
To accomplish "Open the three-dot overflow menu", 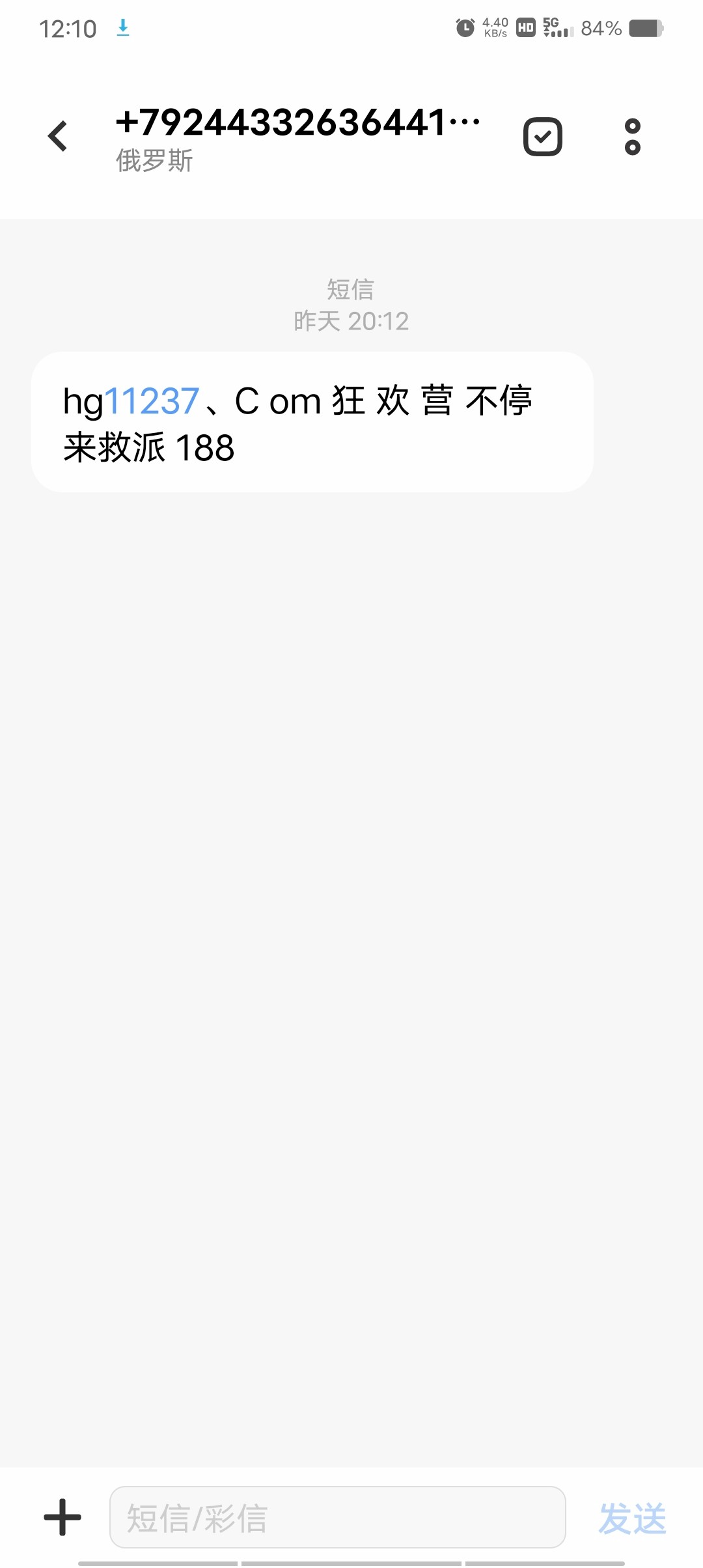I will point(632,137).
